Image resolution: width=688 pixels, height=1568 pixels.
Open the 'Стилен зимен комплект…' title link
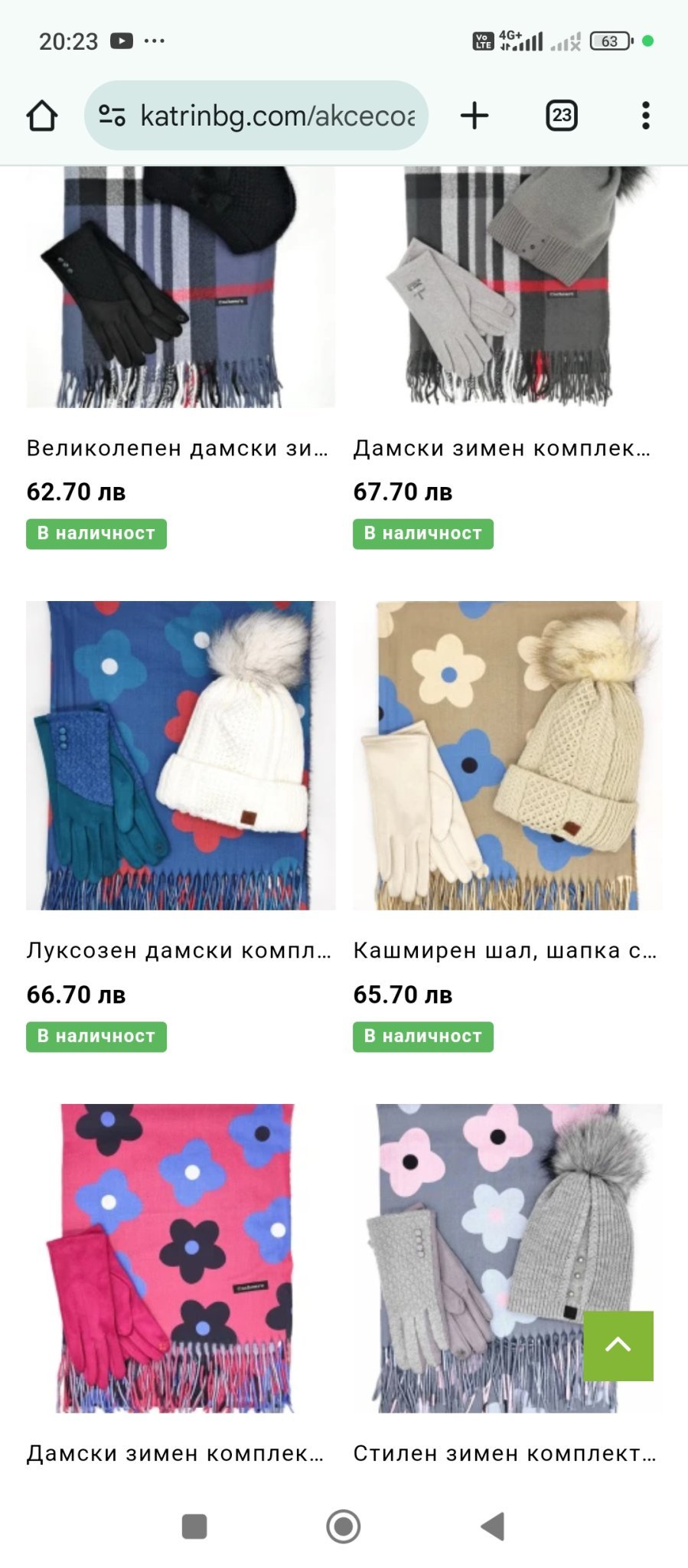point(505,1452)
